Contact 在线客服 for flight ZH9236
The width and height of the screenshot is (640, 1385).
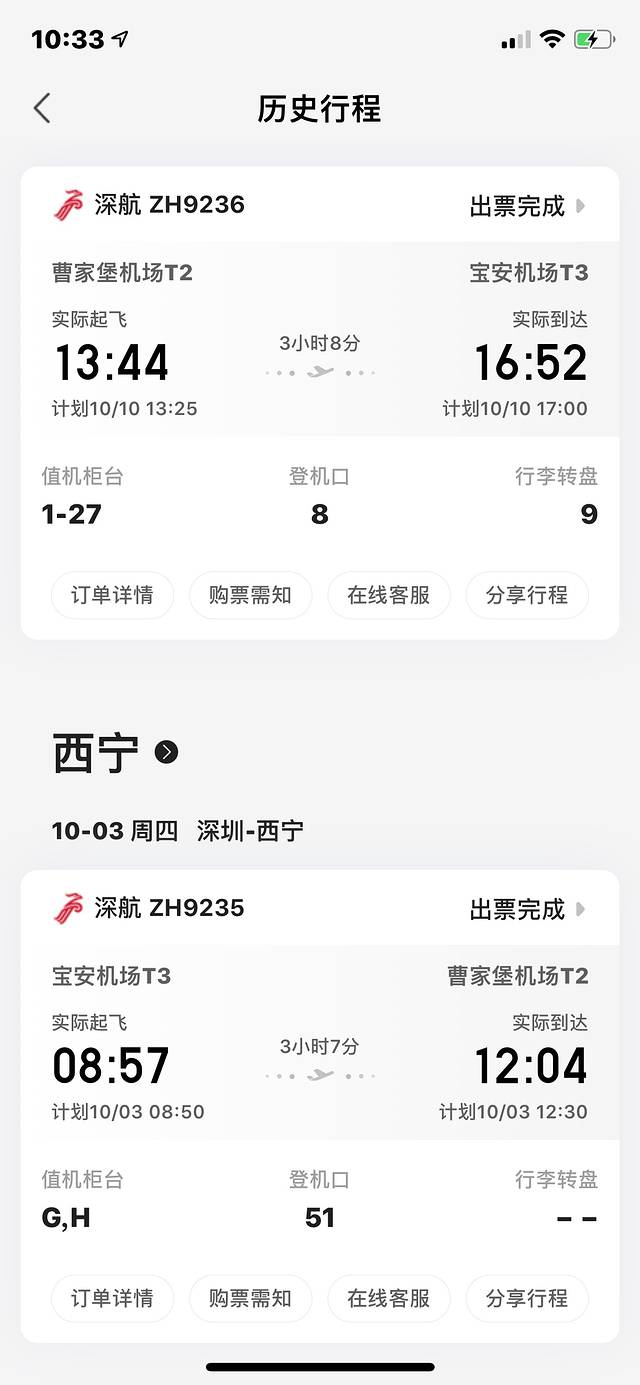click(388, 596)
